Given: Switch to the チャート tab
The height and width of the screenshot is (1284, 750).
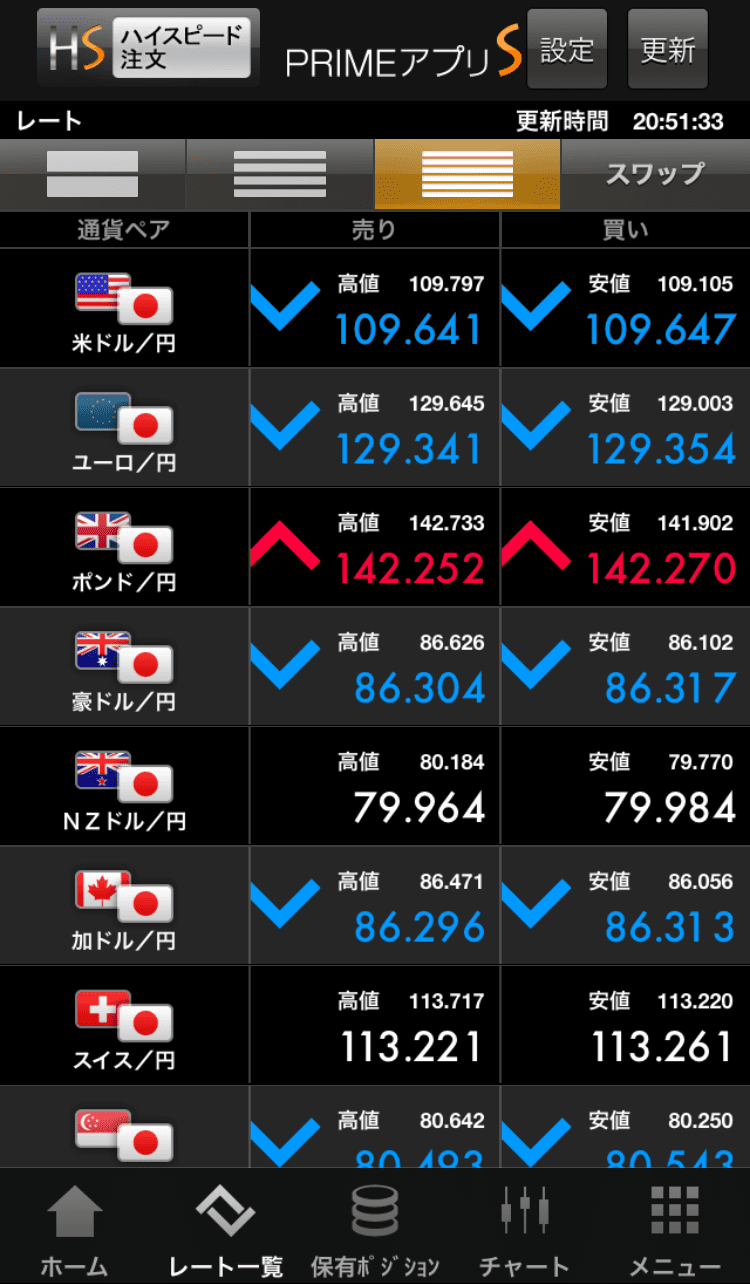Looking at the screenshot, I should [x=525, y=1227].
